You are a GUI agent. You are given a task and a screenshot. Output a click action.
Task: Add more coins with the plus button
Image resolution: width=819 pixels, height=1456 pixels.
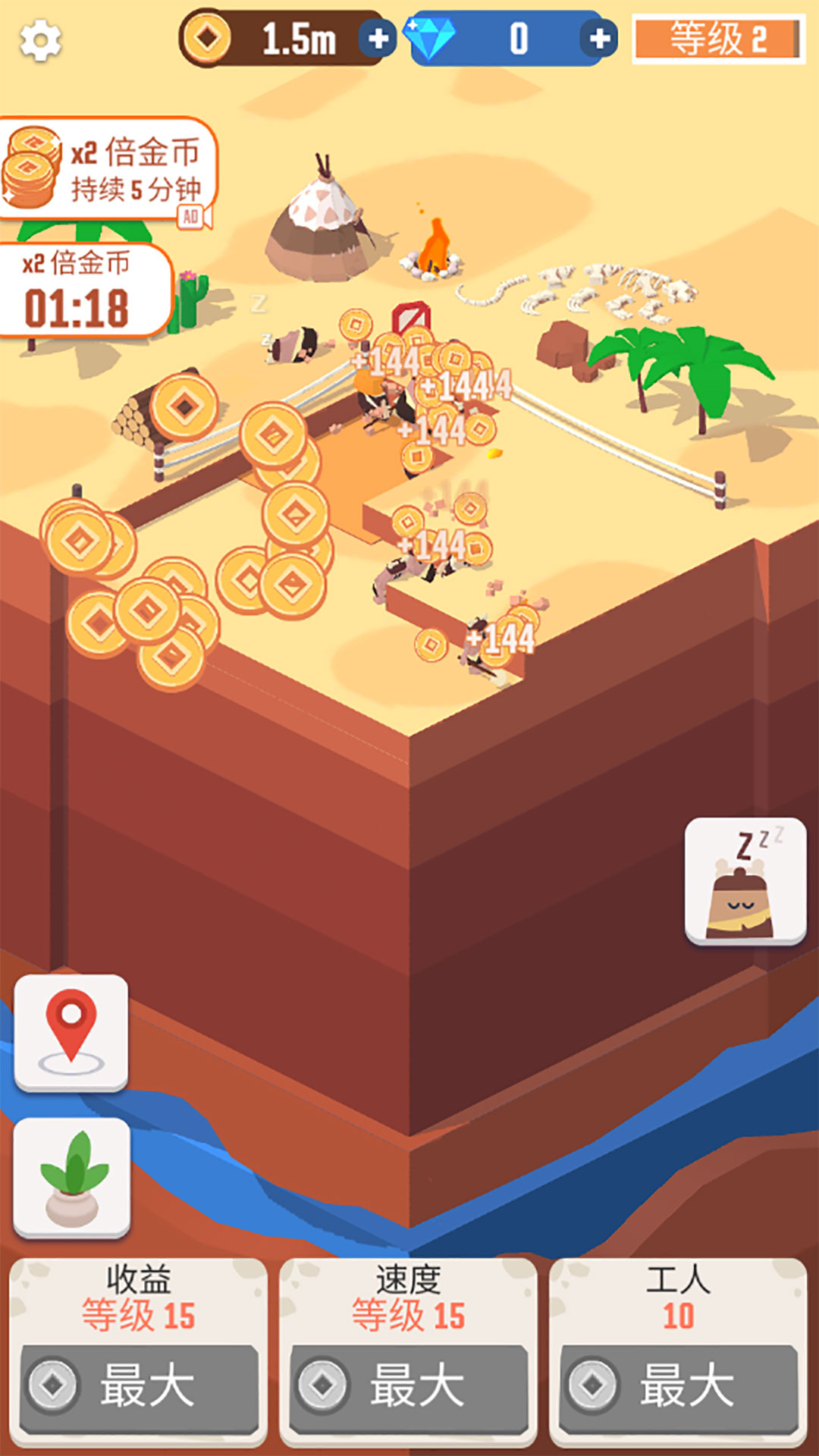377,38
